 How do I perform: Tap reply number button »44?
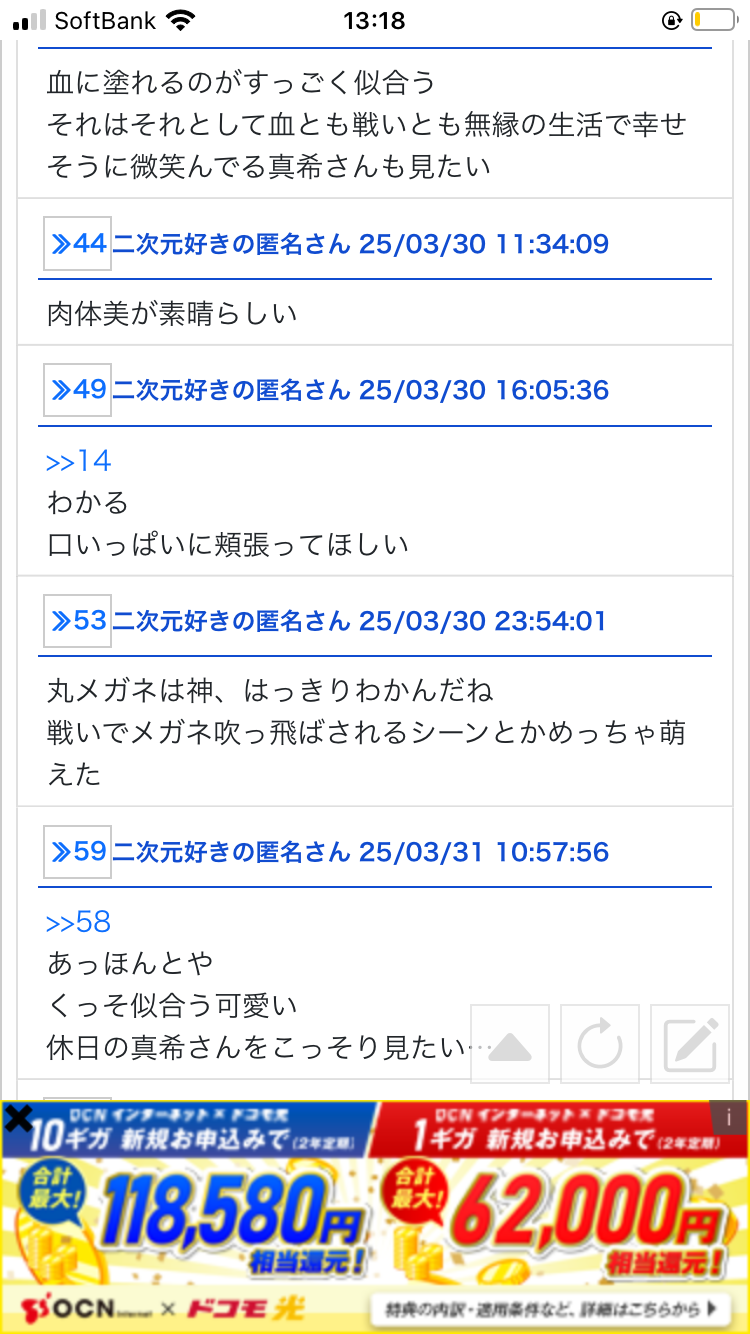(77, 243)
